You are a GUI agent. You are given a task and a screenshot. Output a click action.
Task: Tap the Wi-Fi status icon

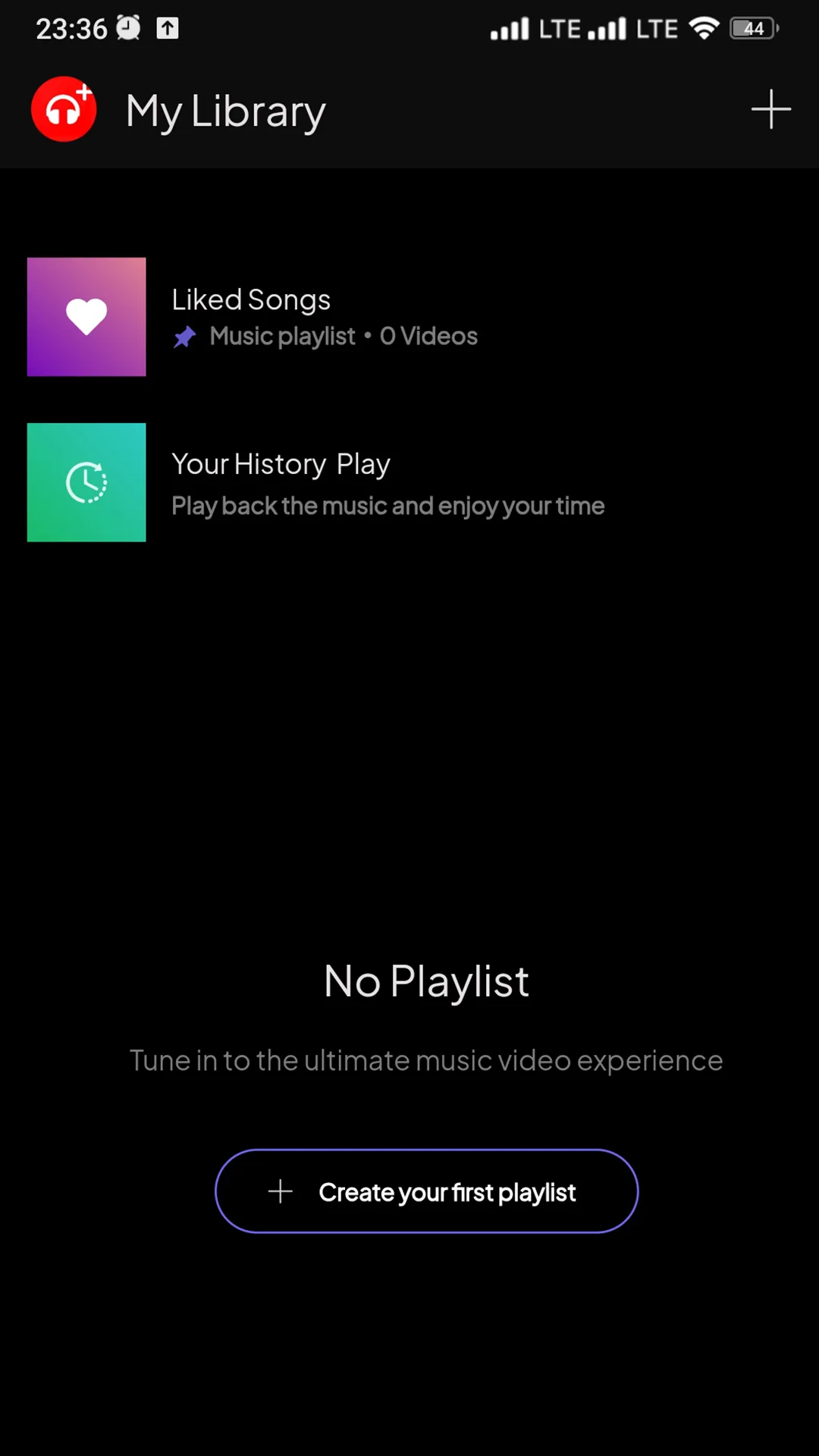point(704,28)
